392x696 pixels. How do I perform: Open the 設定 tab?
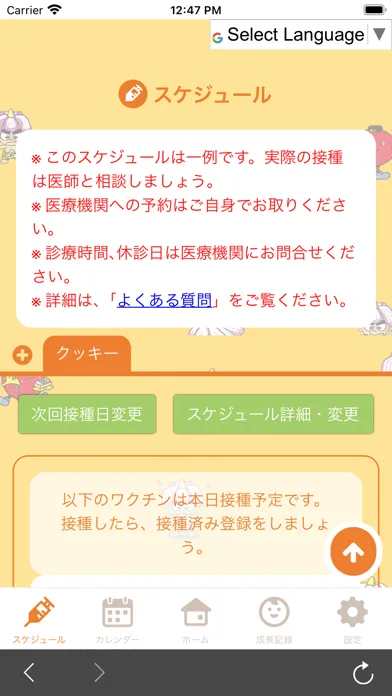point(352,621)
